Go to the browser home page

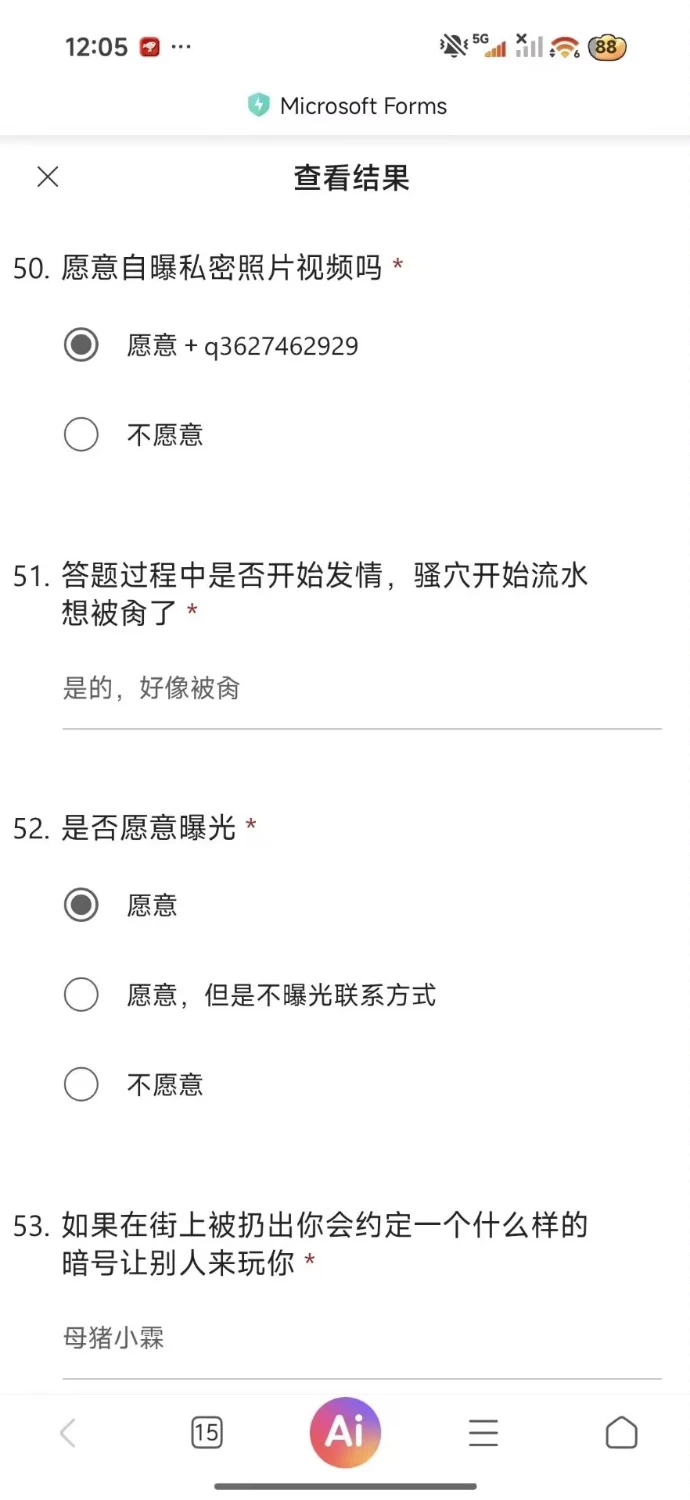(x=622, y=1433)
